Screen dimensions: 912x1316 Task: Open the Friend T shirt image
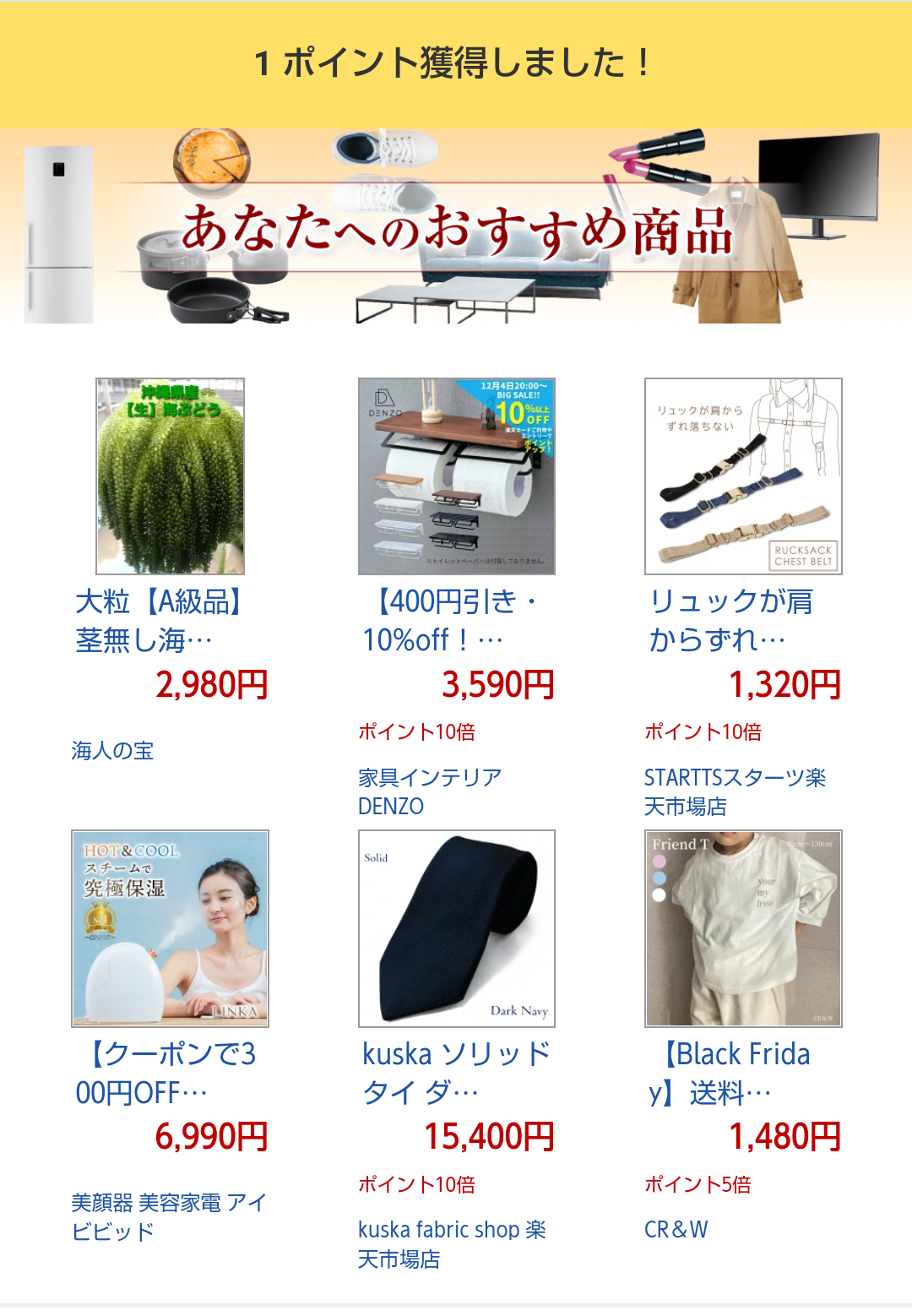[743, 928]
